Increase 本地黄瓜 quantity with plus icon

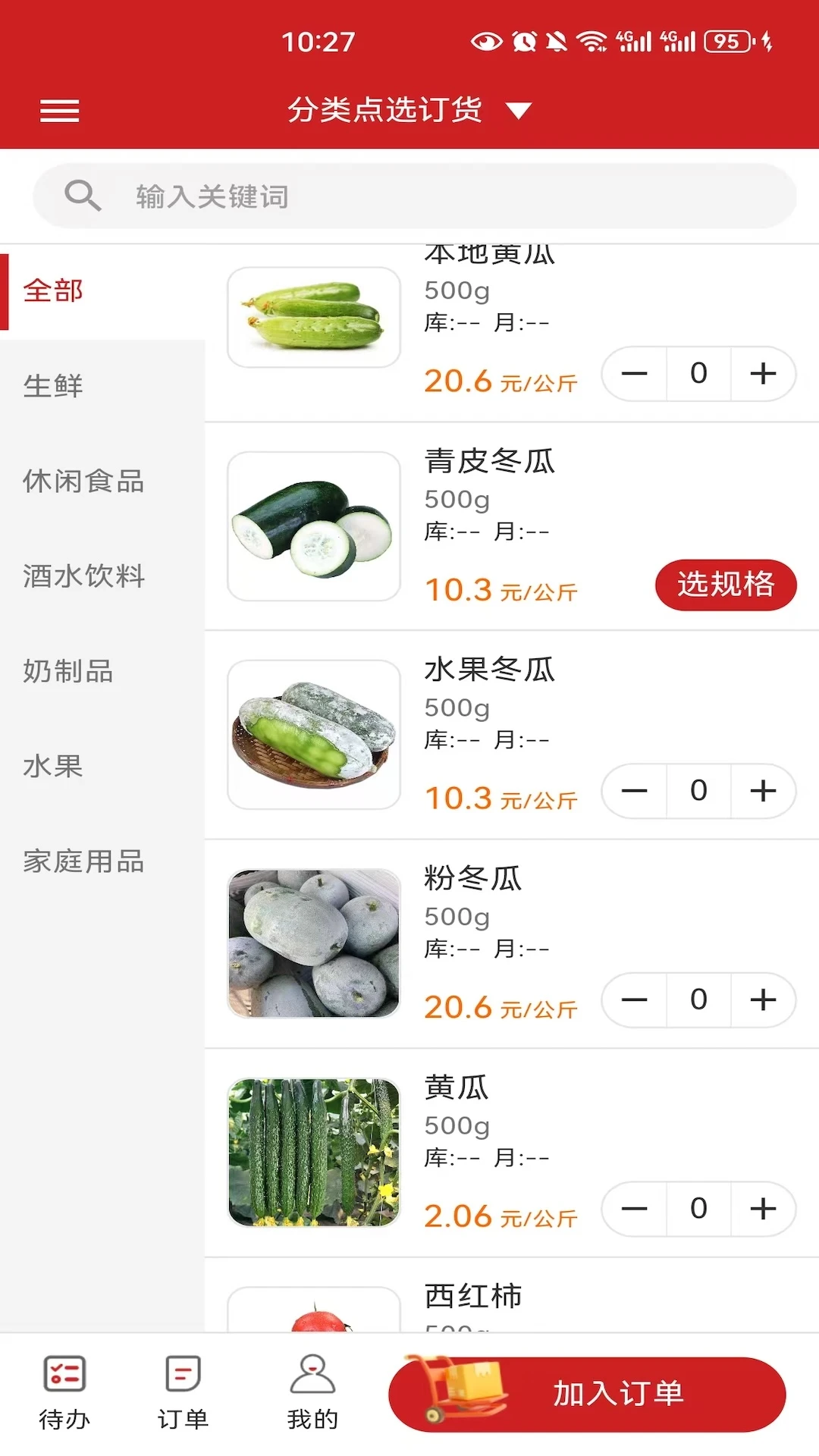[762, 373]
